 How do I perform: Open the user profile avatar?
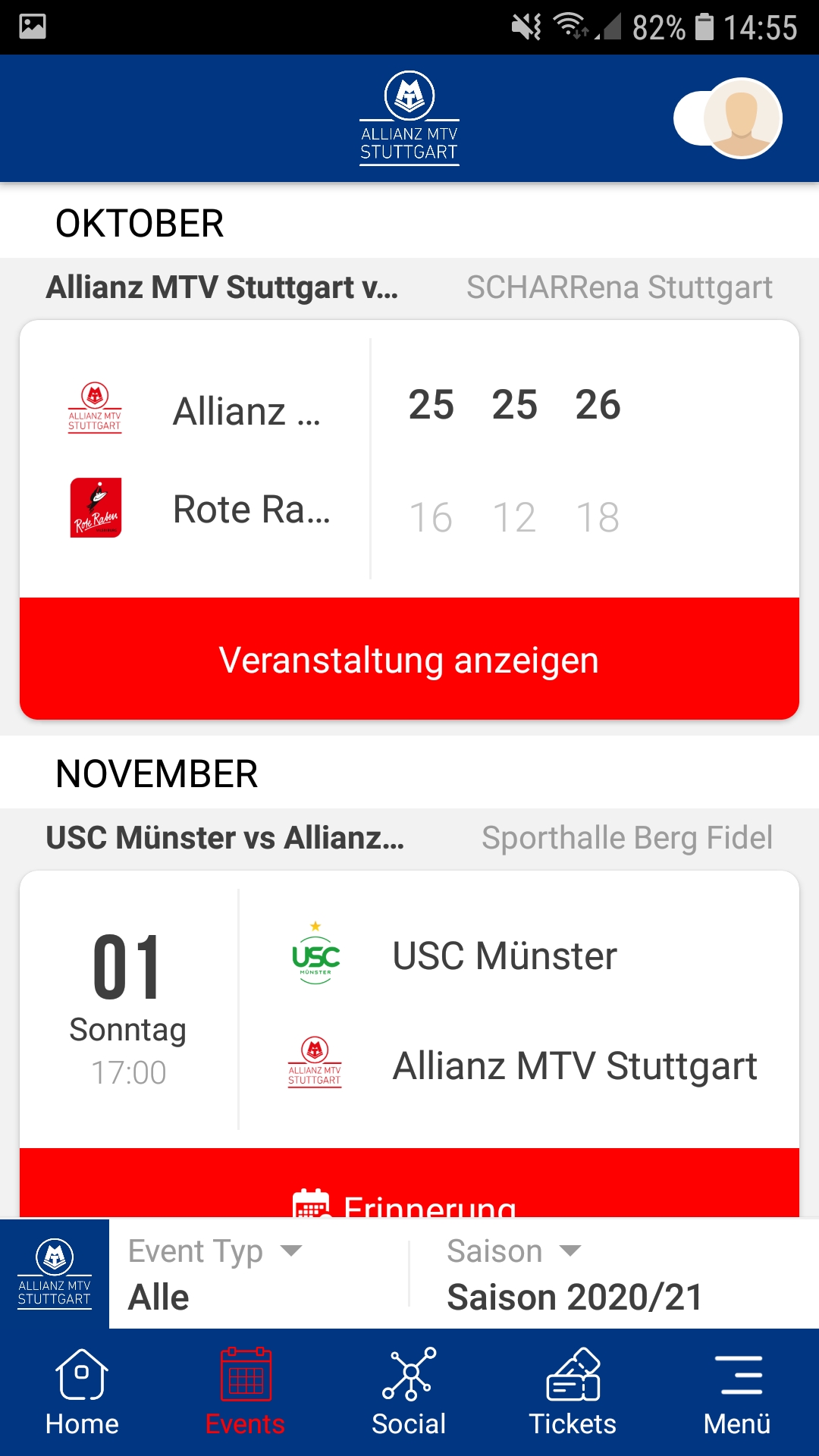point(742,118)
